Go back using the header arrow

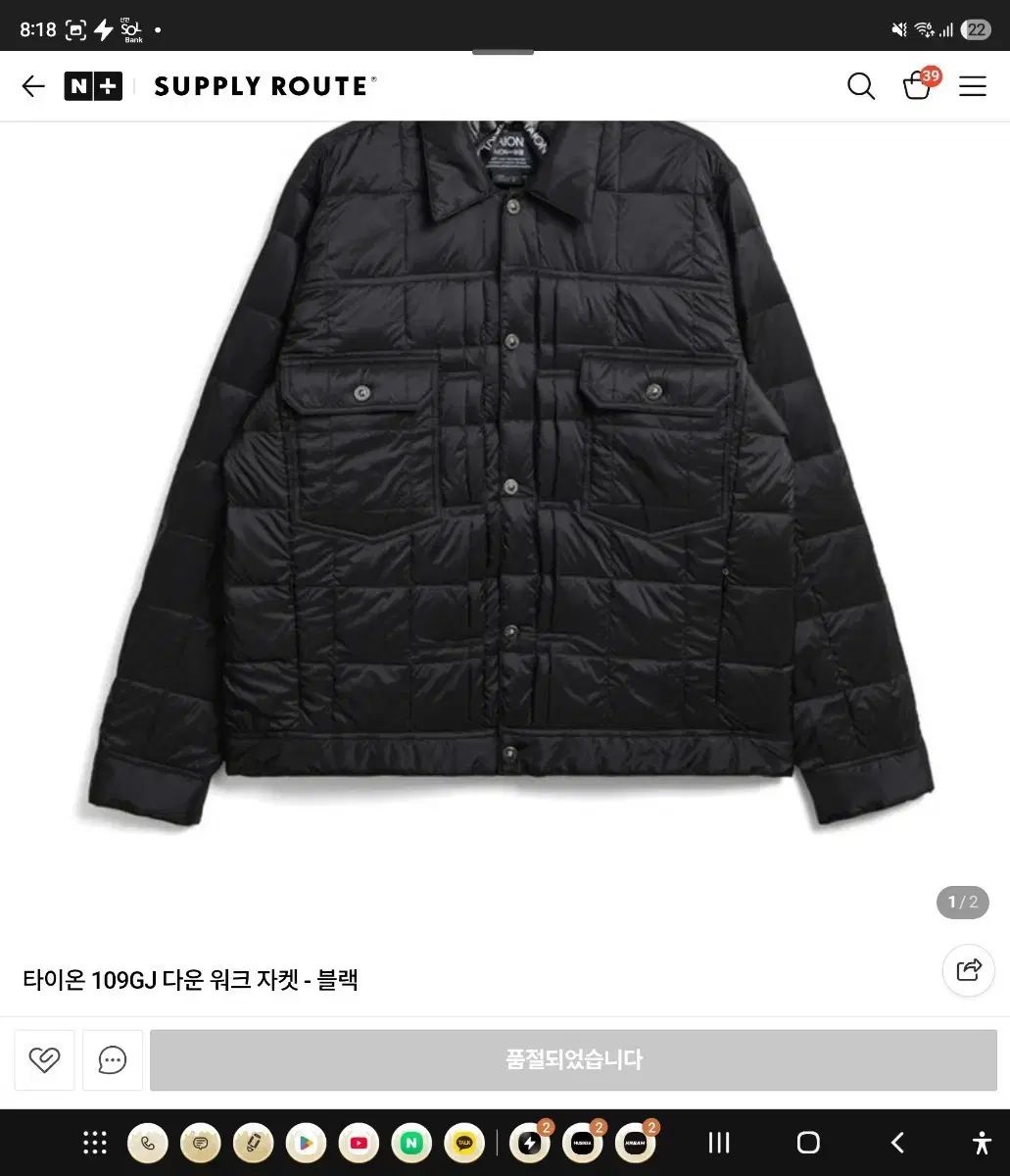click(x=33, y=86)
